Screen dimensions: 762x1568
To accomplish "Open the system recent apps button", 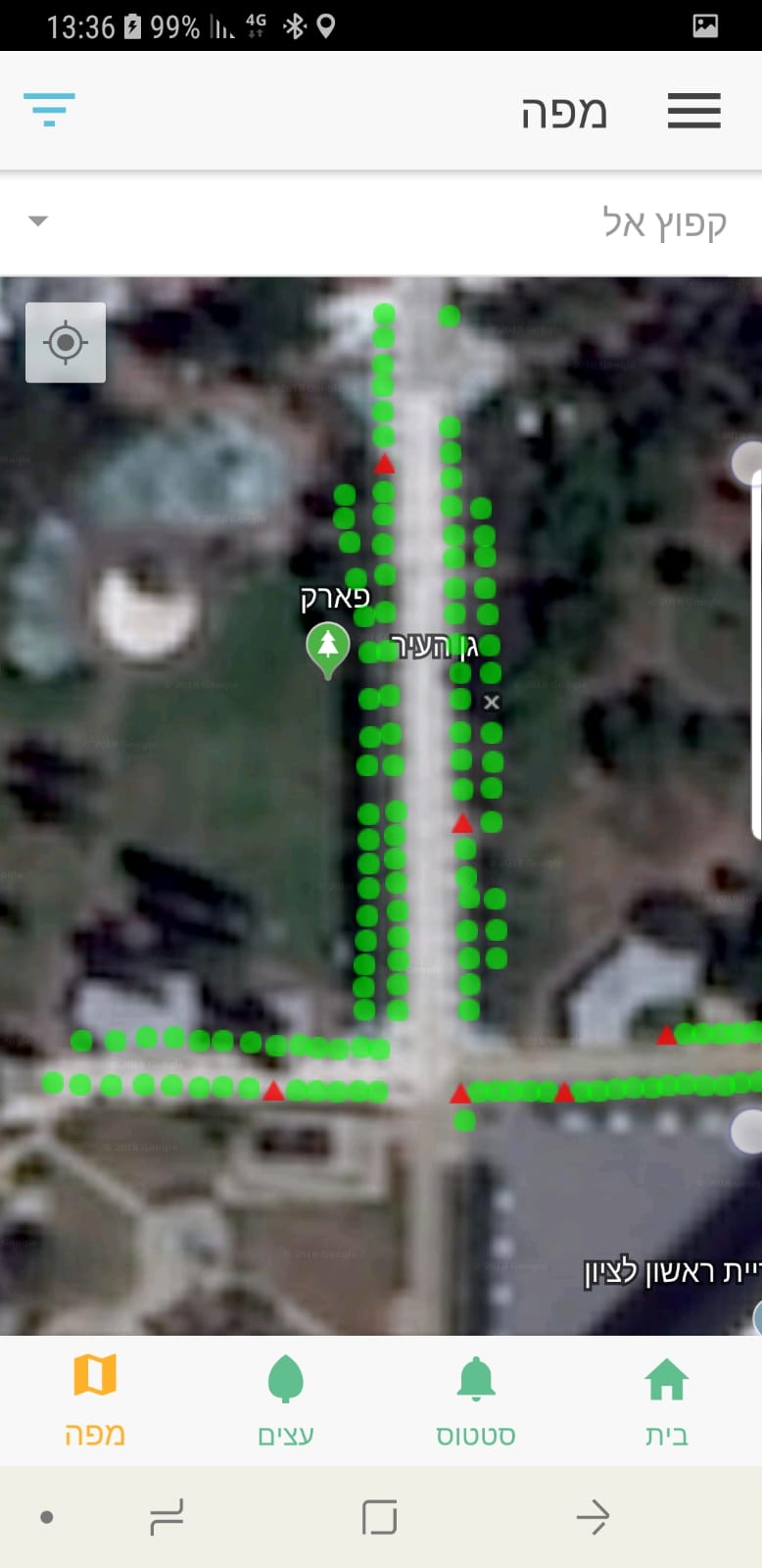I will pos(167,1517).
